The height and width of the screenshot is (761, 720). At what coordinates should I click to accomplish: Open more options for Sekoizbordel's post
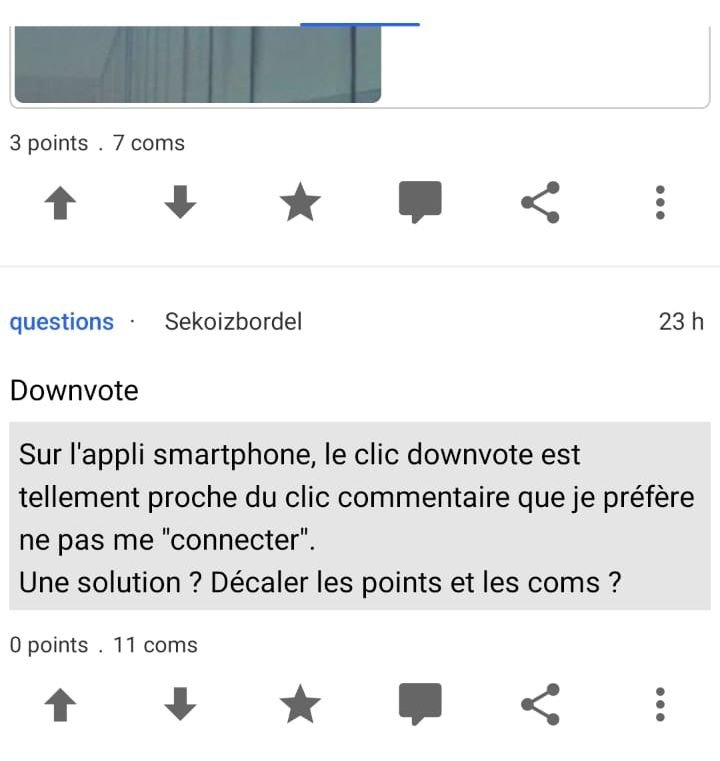(659, 705)
